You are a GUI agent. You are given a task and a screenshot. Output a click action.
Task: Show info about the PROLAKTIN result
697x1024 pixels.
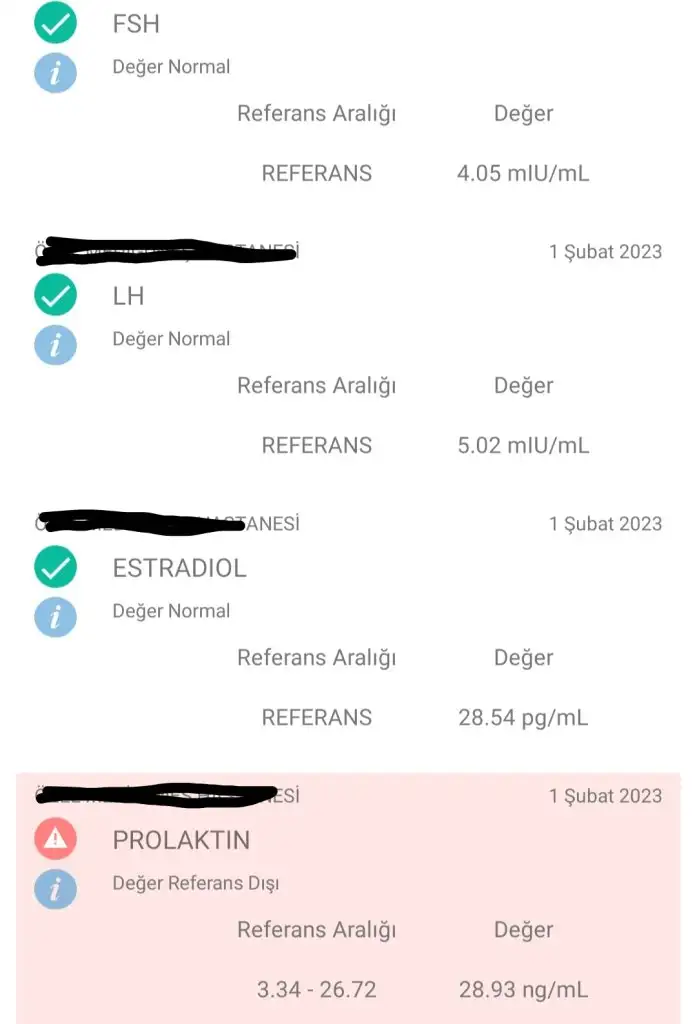tap(55, 889)
